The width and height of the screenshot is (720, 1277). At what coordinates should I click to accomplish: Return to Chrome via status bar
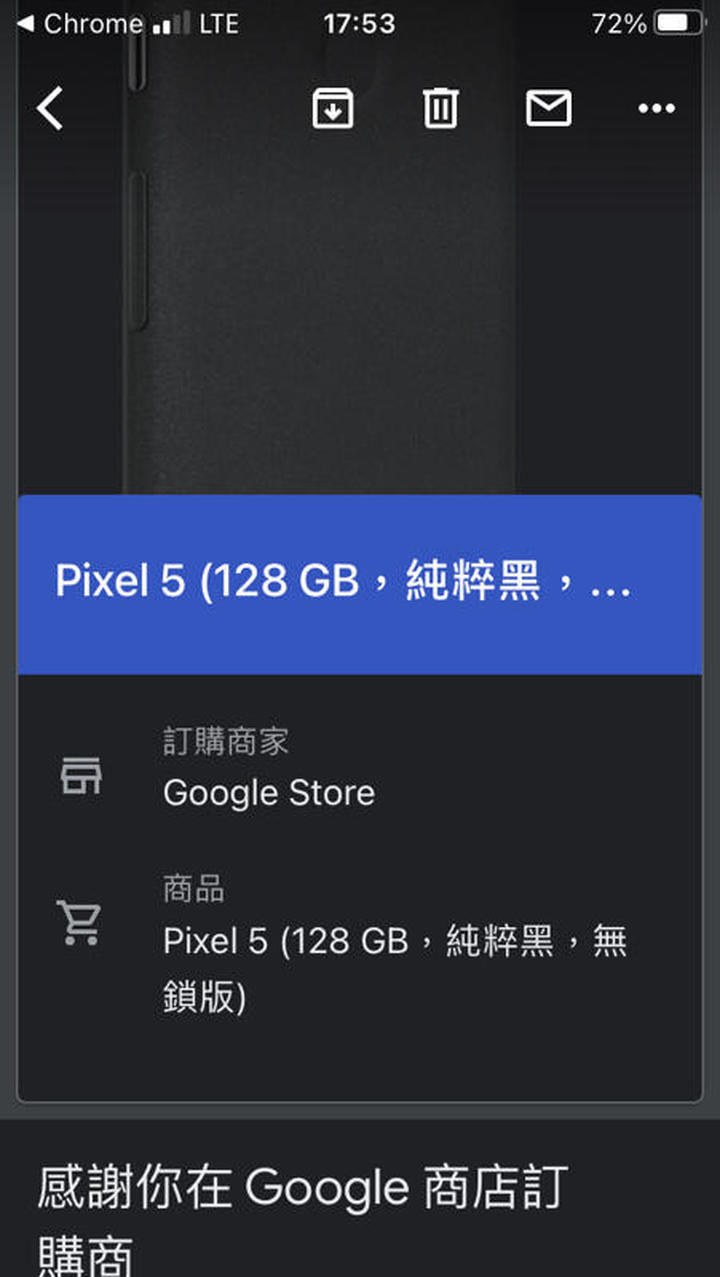80,24
